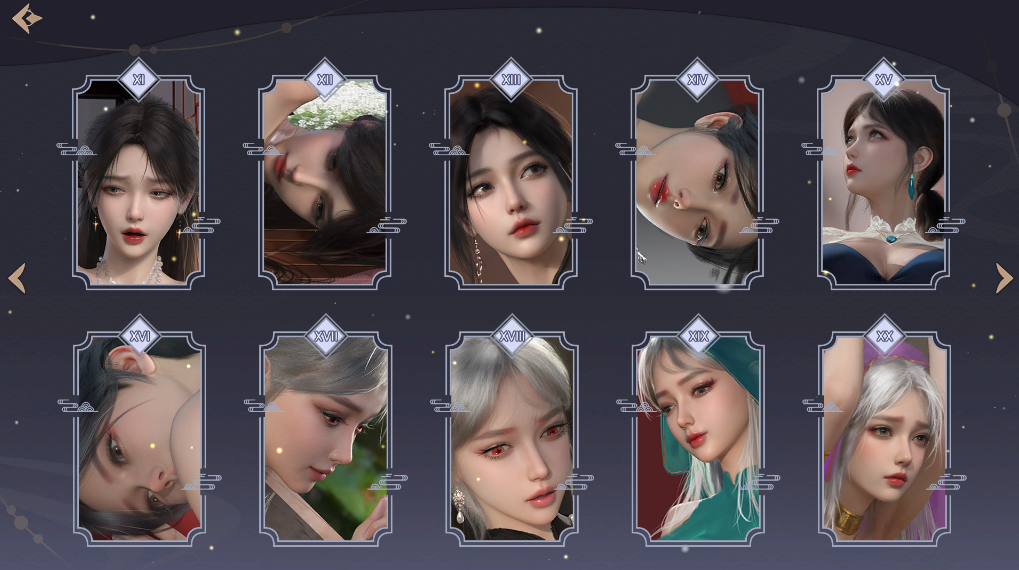Image resolution: width=1019 pixels, height=570 pixels.
Task: Select card XIII
Action: (x=511, y=185)
